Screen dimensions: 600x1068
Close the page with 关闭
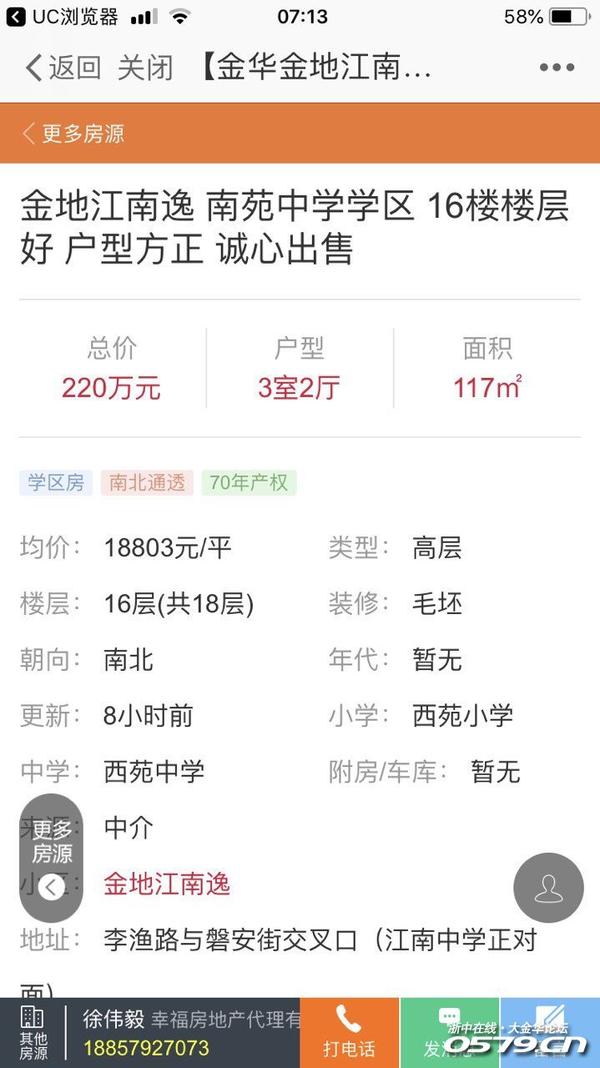click(145, 68)
